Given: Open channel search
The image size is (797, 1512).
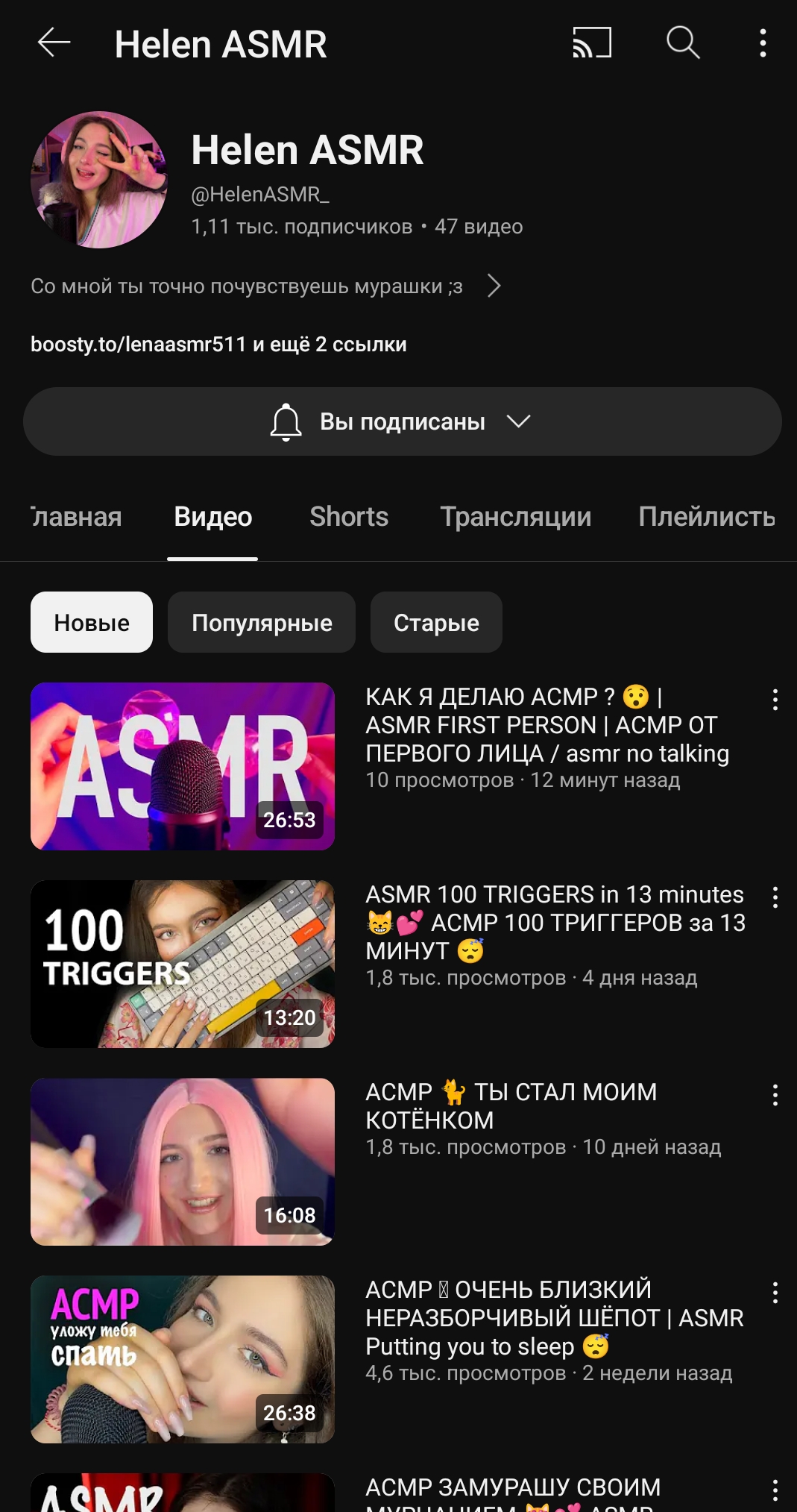Looking at the screenshot, I should [682, 43].
